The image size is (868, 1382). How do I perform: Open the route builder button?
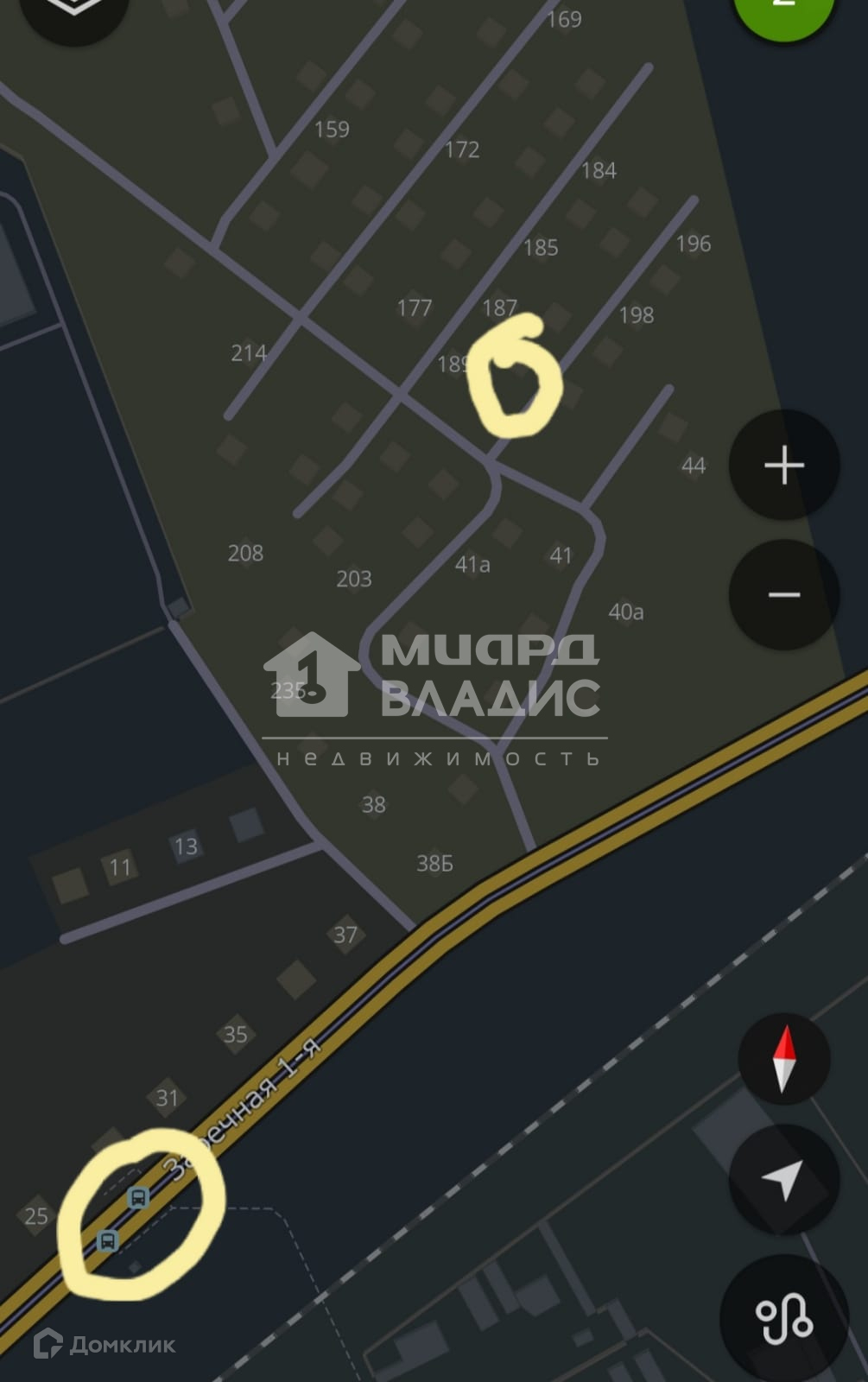(x=783, y=1318)
